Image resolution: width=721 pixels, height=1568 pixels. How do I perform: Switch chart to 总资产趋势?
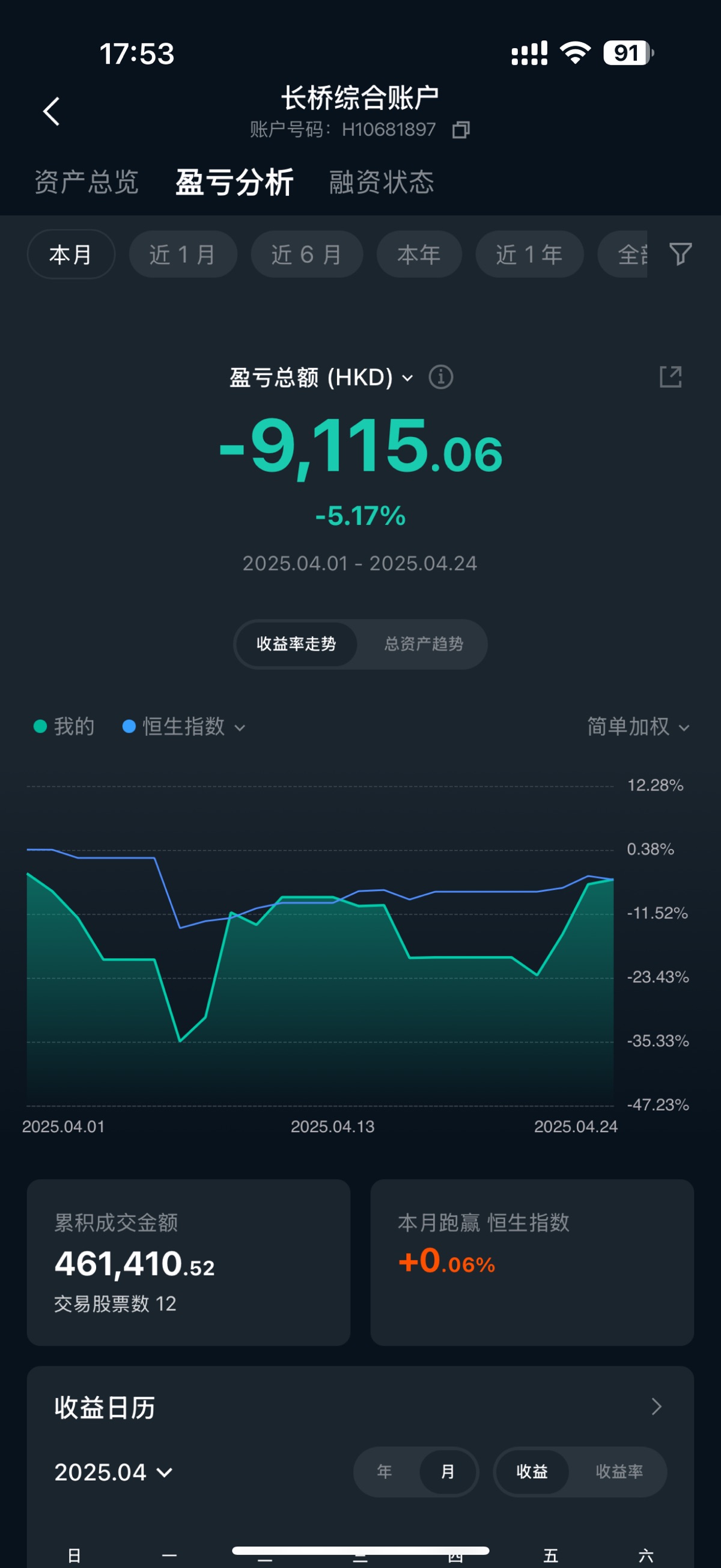(424, 644)
